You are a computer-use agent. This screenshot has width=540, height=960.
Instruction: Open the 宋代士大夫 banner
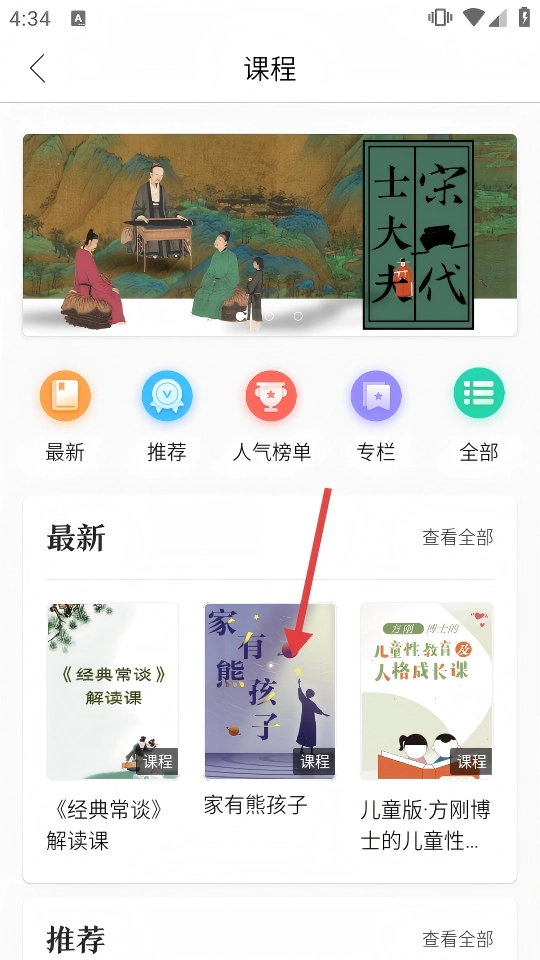270,235
